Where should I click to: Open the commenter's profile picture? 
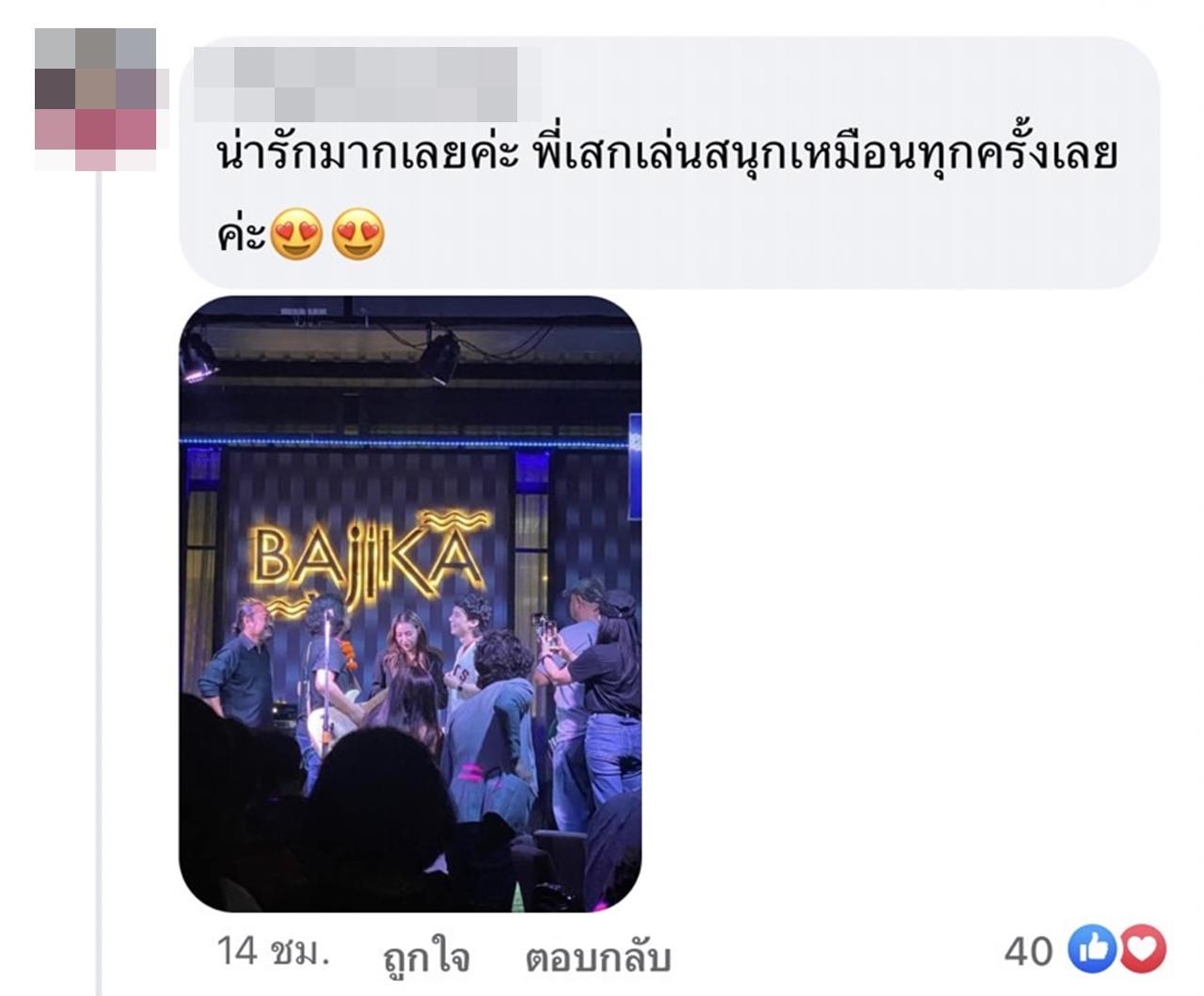point(95,99)
